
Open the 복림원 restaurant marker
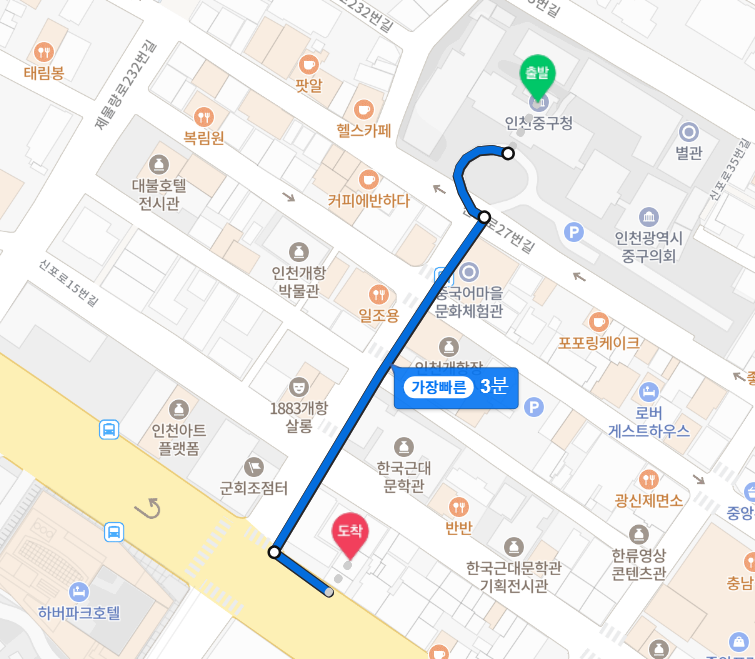(204, 117)
